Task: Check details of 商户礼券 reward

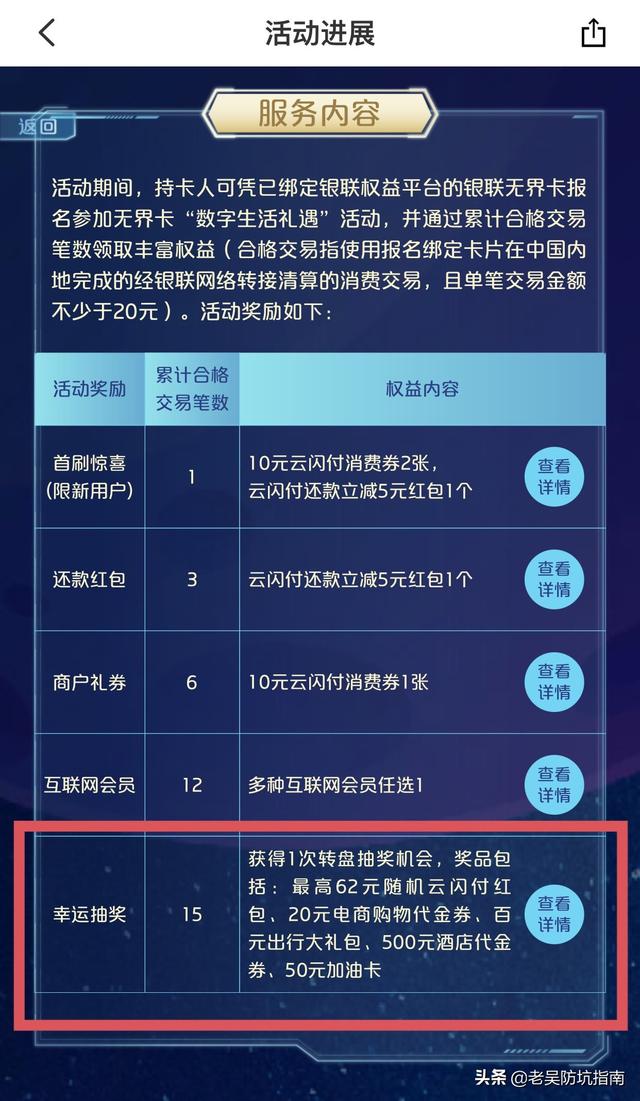Action: pos(554,682)
